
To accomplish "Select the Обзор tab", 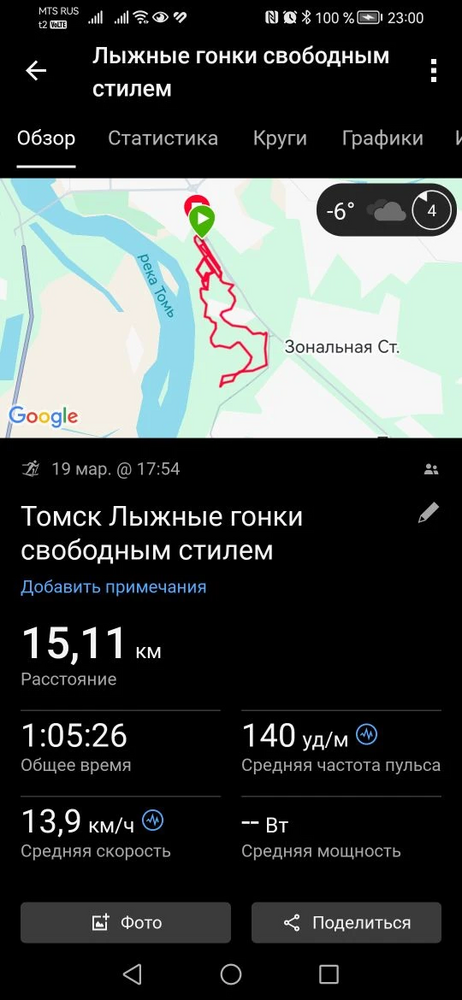I will click(x=46, y=138).
